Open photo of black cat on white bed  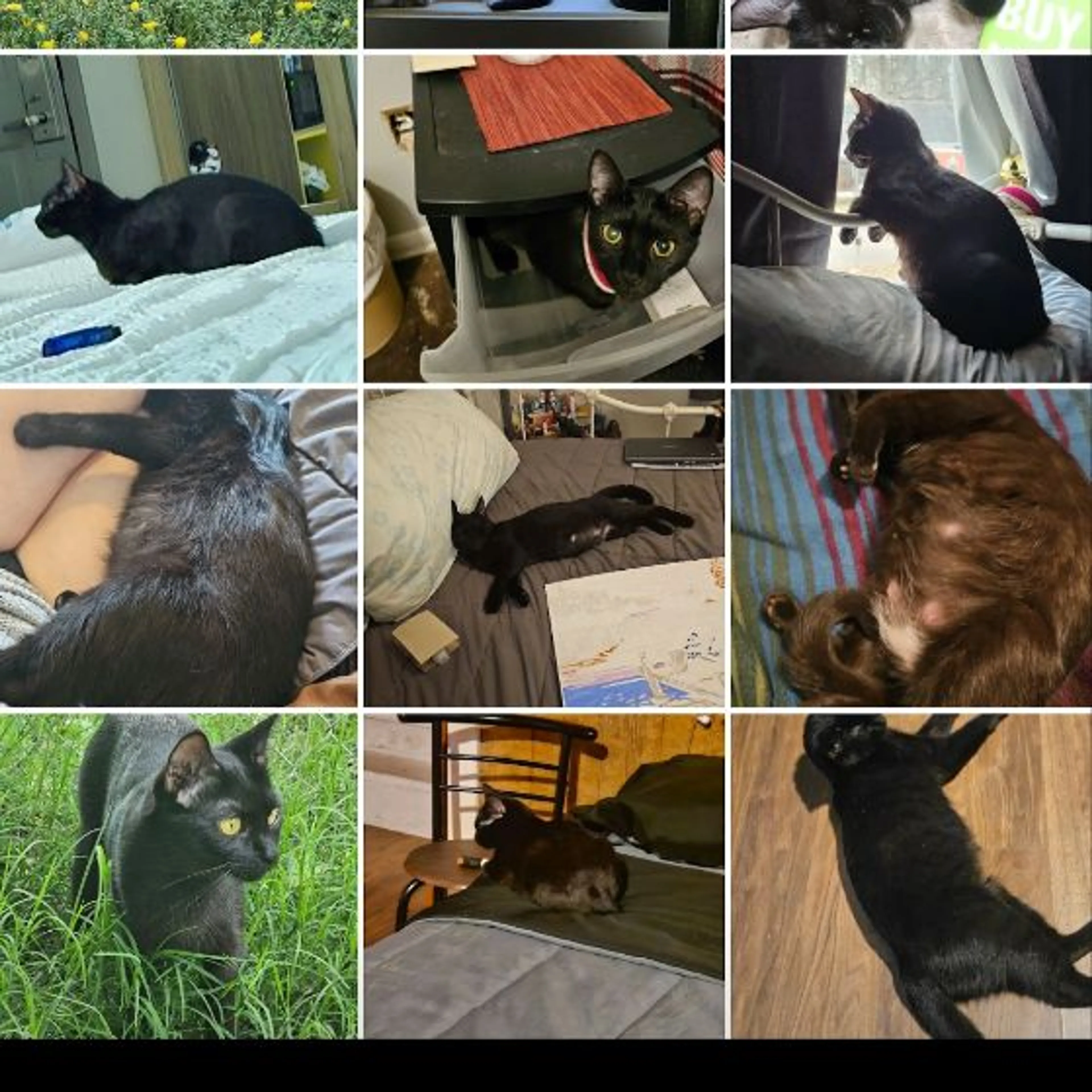[x=178, y=218]
